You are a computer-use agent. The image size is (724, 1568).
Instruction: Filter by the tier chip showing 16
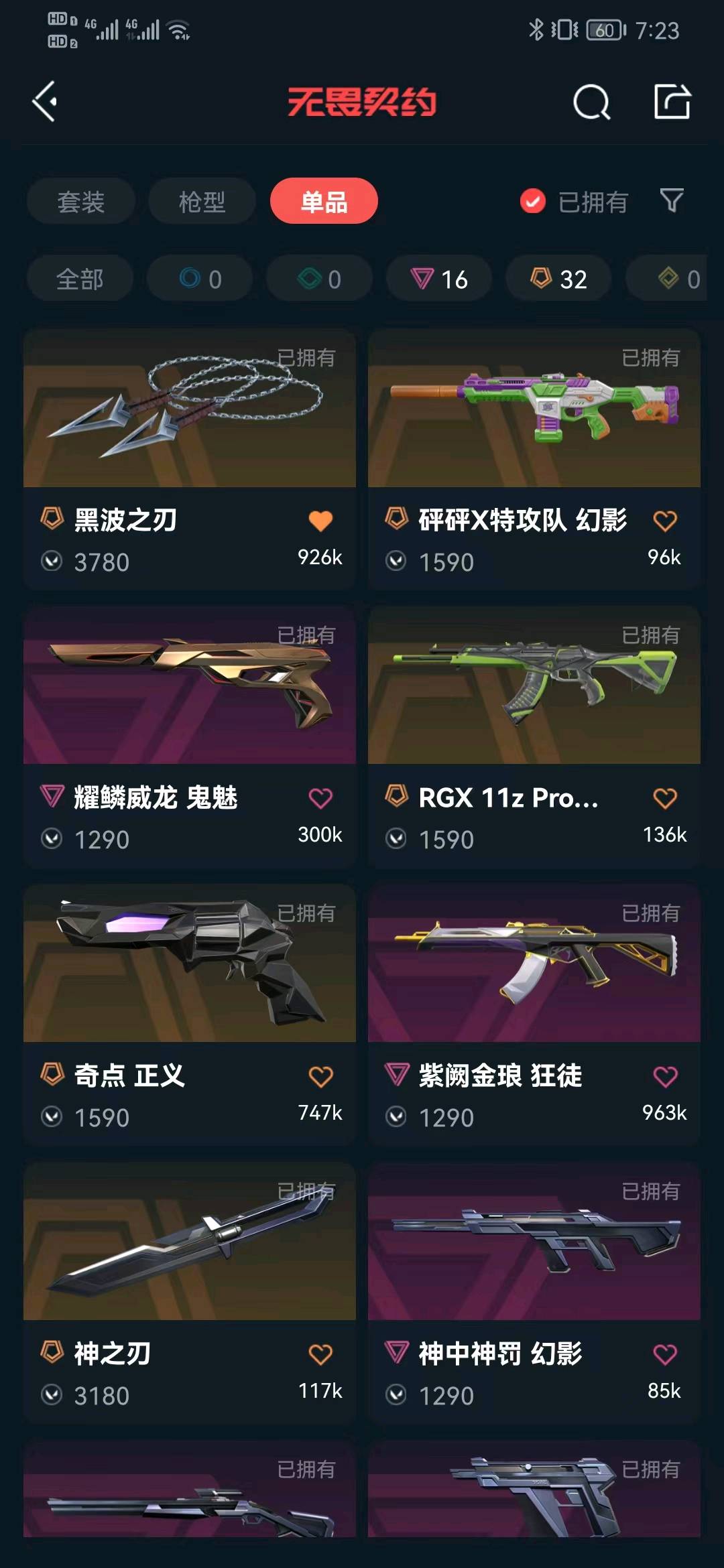(x=439, y=279)
